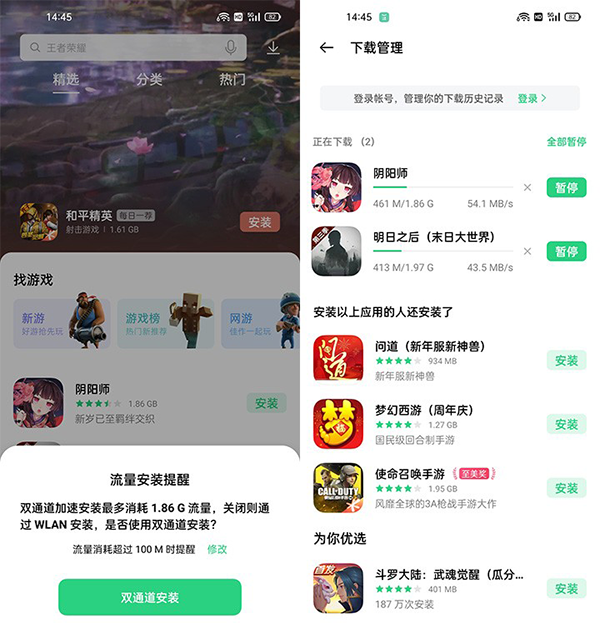Cancel the 阴阳师 download with X

pos(527,187)
